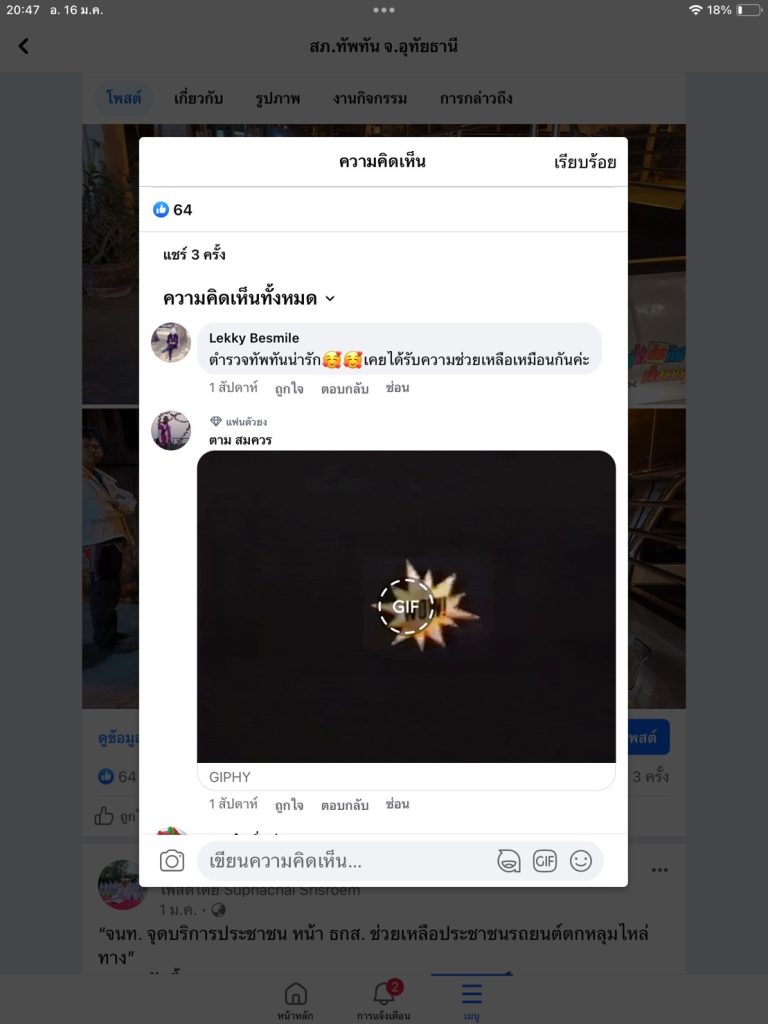Like Lekky Besmile's comment

tap(289, 388)
